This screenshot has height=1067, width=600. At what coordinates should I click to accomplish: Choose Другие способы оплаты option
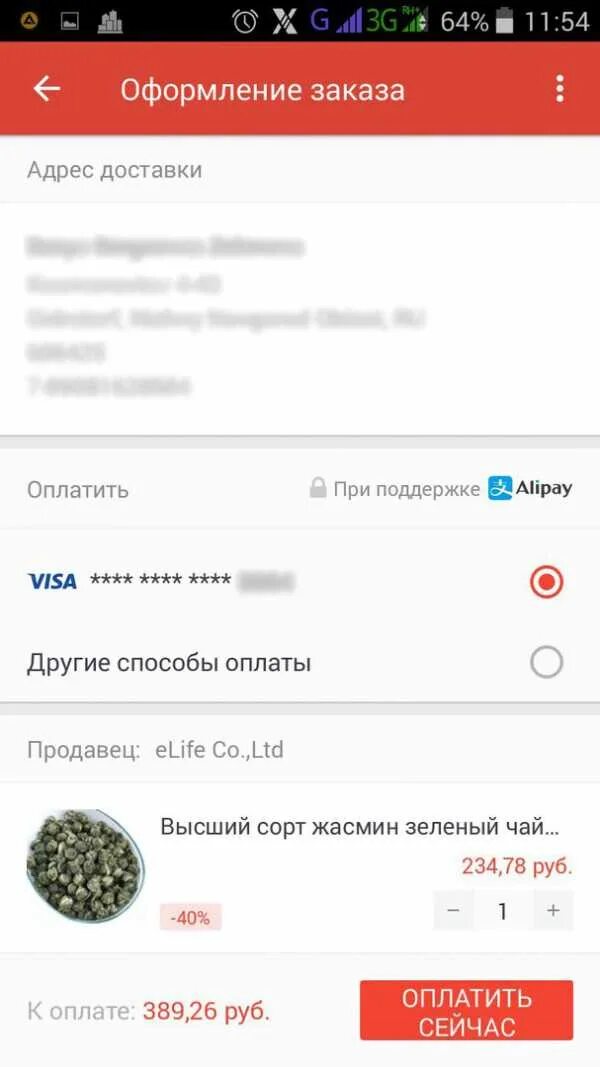pos(546,662)
